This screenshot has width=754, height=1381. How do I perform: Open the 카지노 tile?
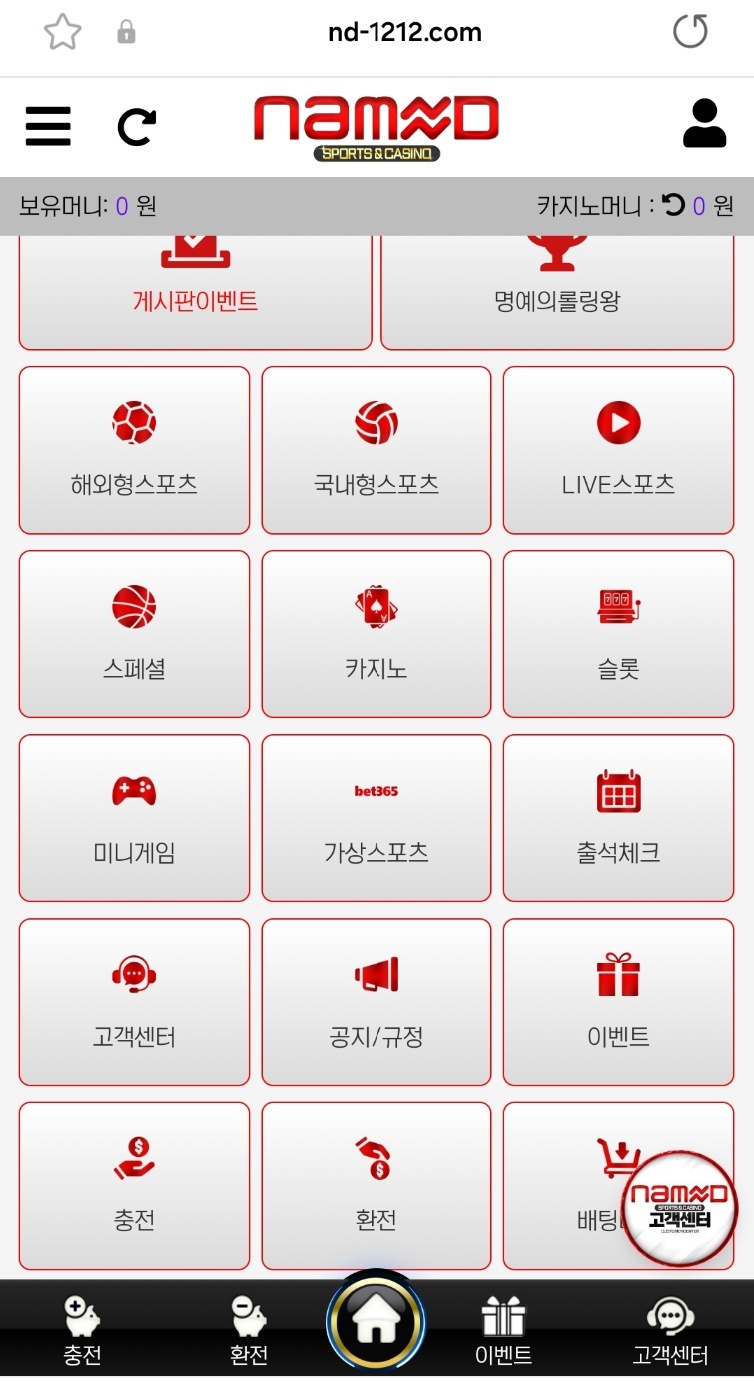pyautogui.click(x=376, y=634)
